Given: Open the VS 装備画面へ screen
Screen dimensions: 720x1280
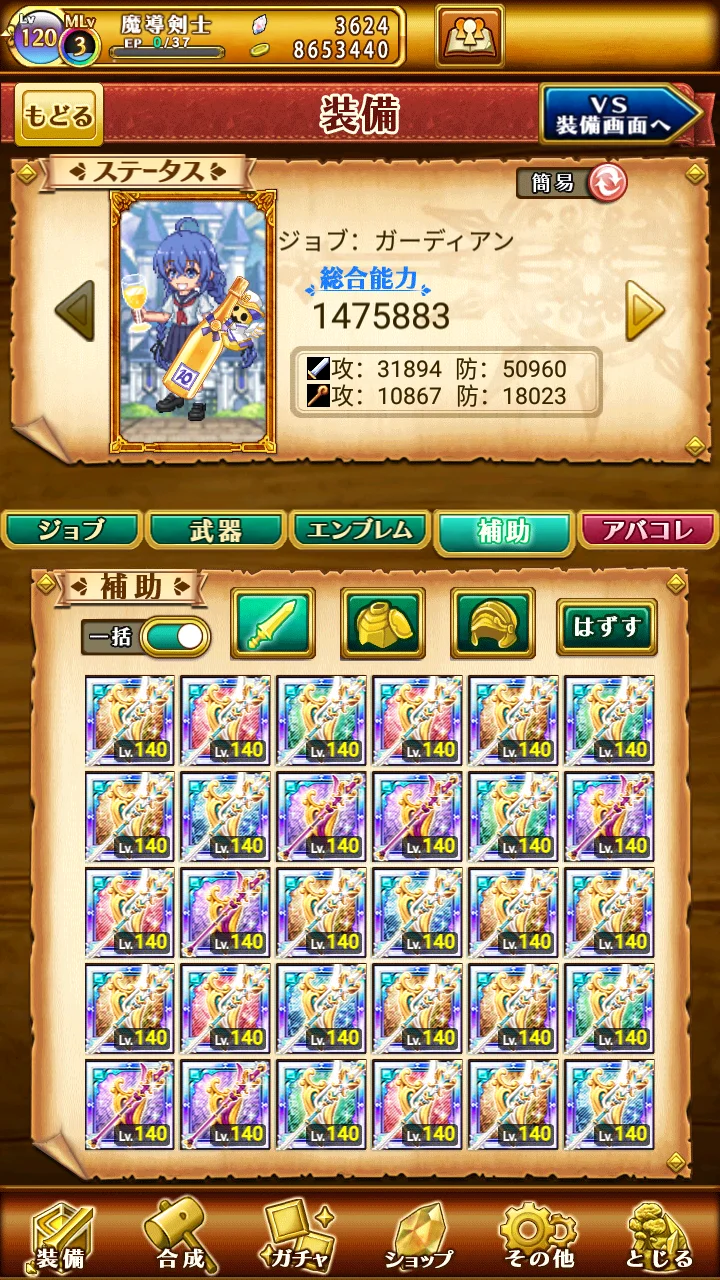Looking at the screenshot, I should coord(620,115).
